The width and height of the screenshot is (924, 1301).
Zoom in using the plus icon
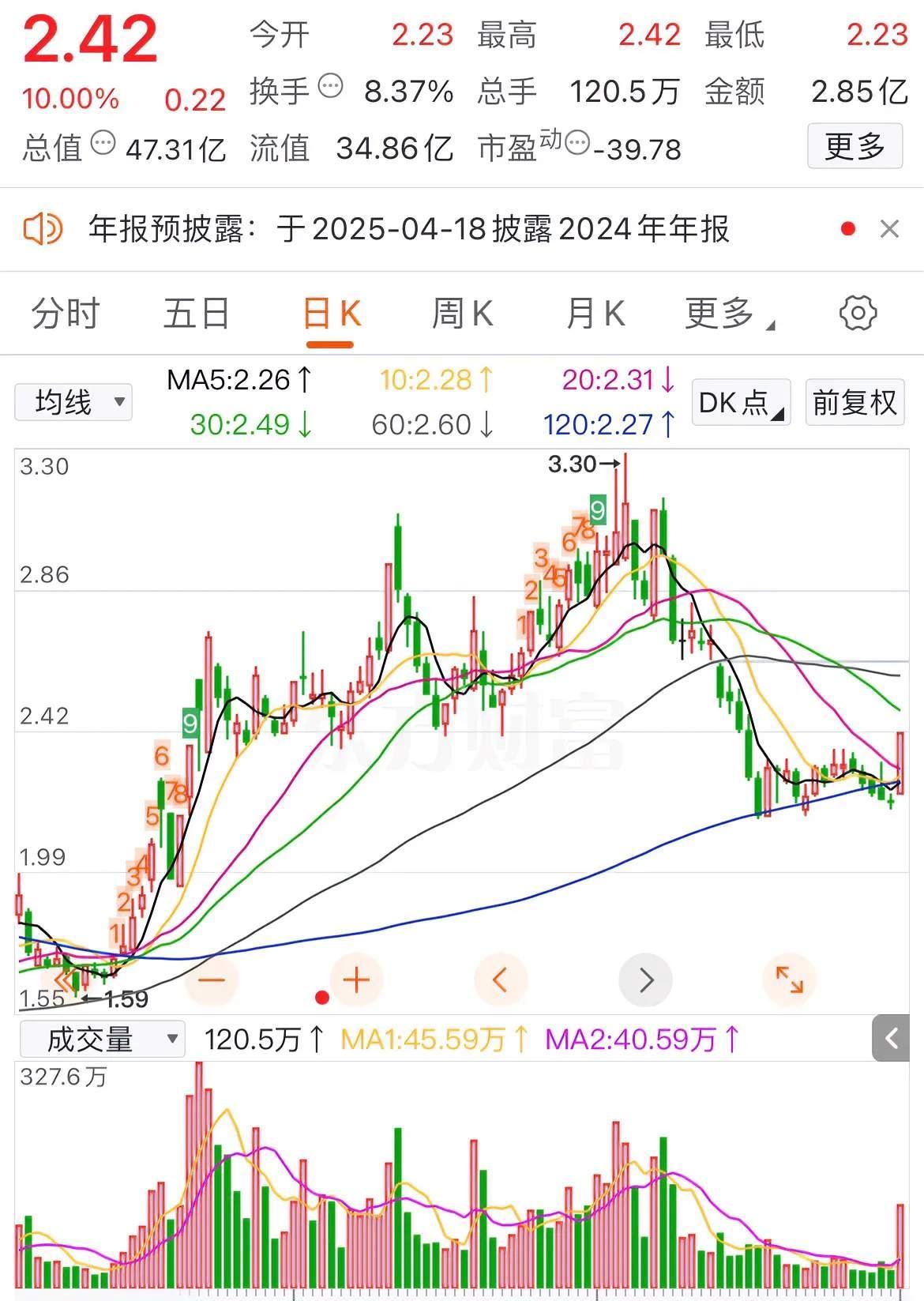[x=356, y=980]
